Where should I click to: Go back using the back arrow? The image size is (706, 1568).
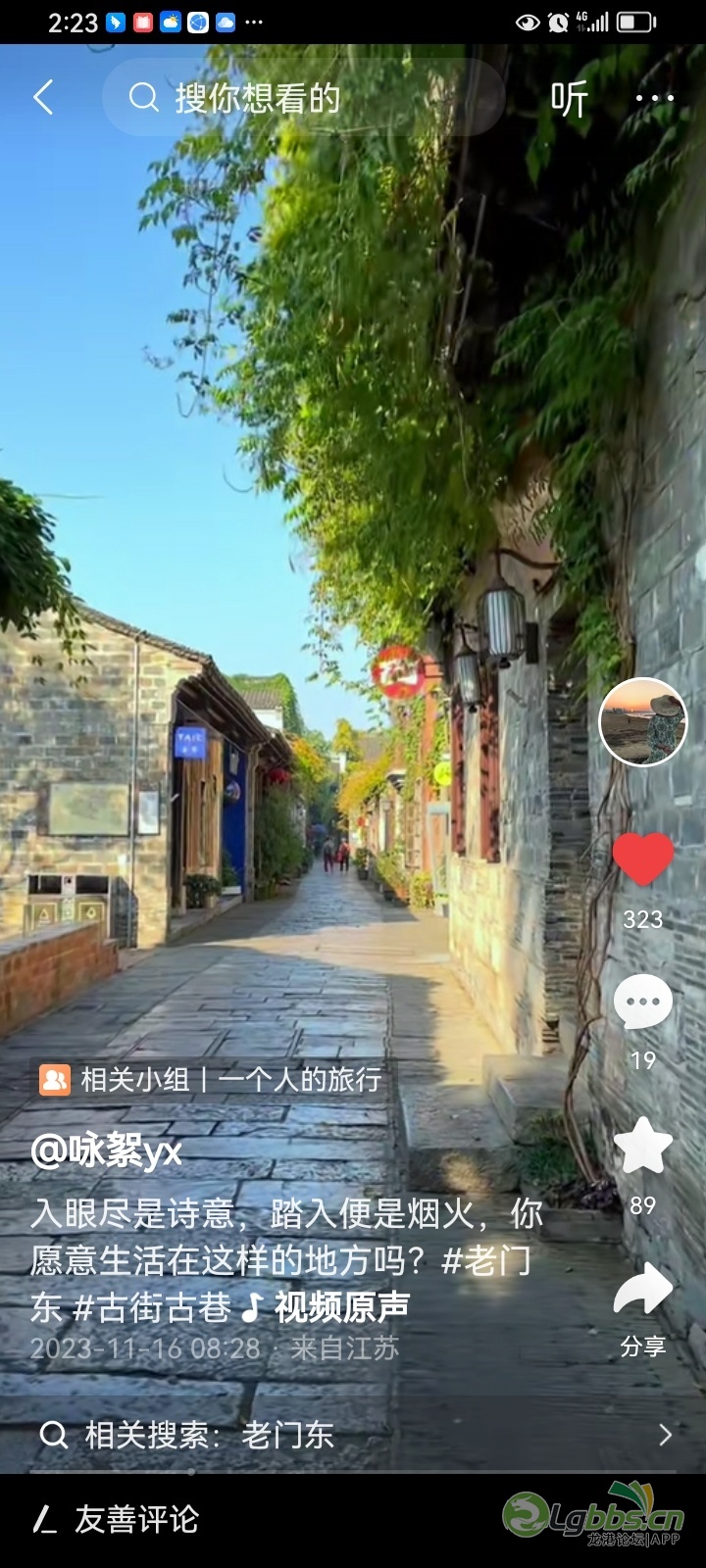[43, 97]
